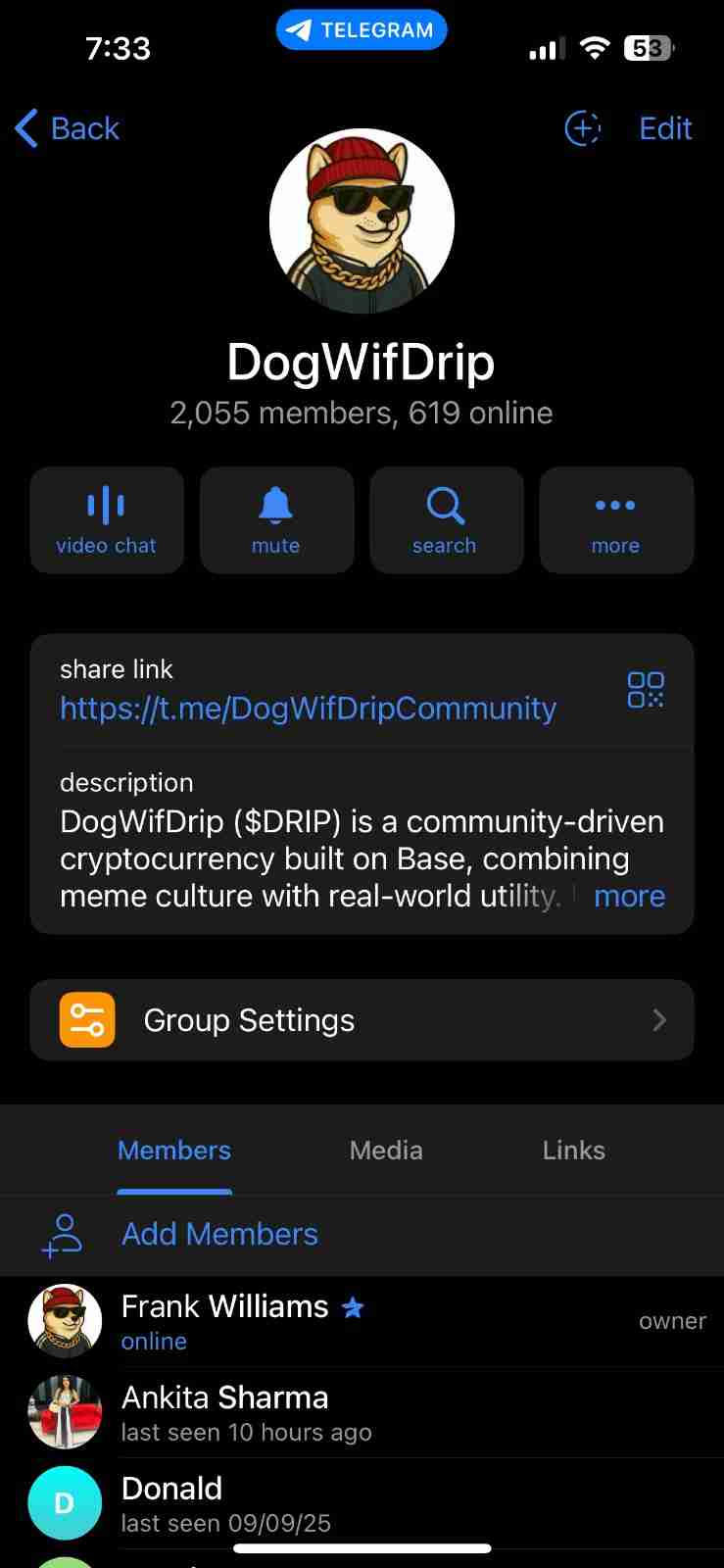Search within the group
The image size is (724, 1568).
[x=446, y=519]
